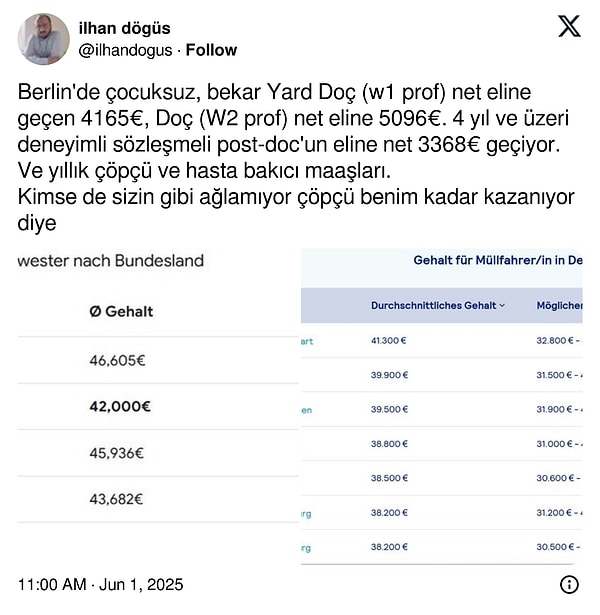
Task: Open the @ilhandogus handle
Action: click(123, 50)
